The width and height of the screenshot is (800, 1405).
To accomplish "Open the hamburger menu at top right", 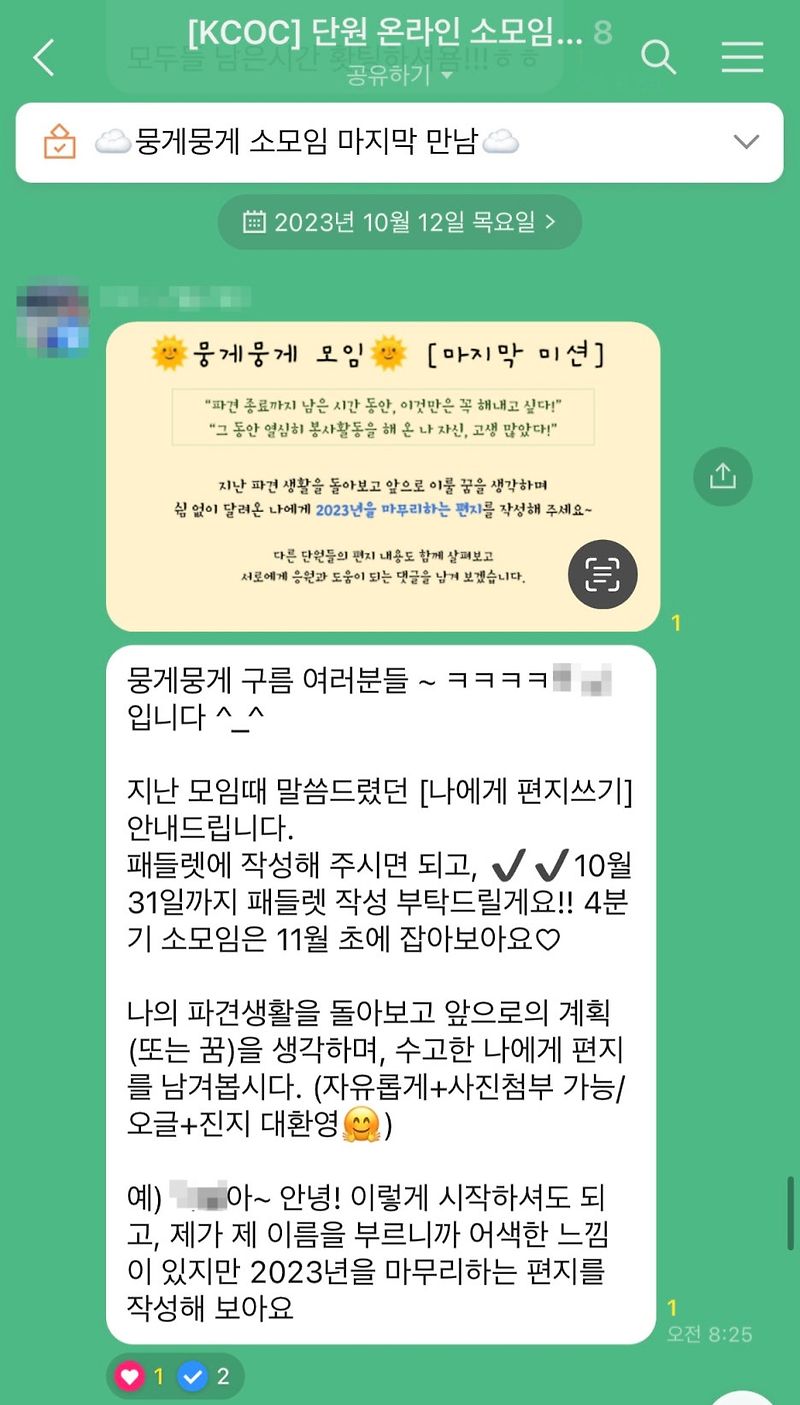I will point(742,59).
